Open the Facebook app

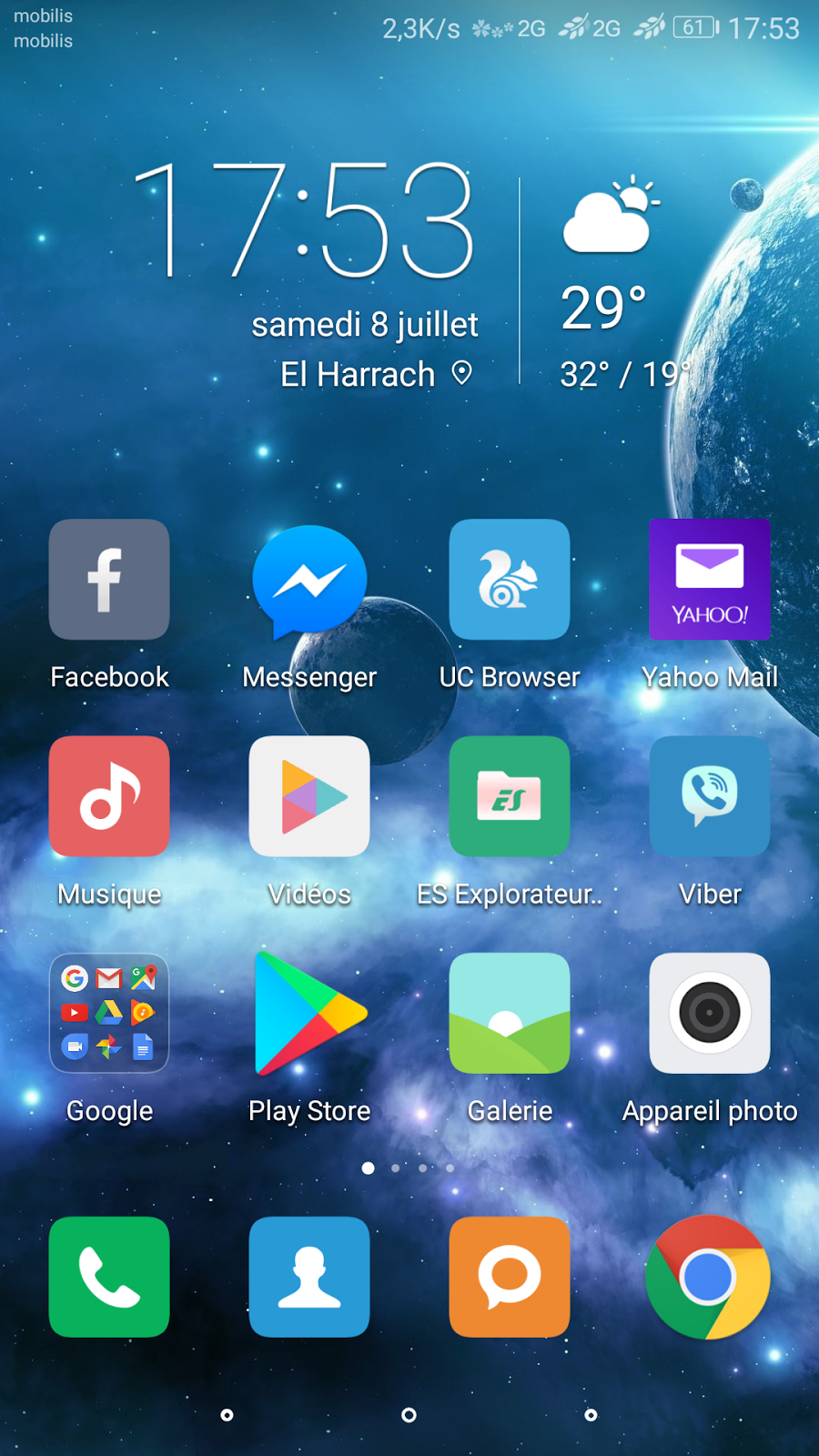tap(109, 580)
